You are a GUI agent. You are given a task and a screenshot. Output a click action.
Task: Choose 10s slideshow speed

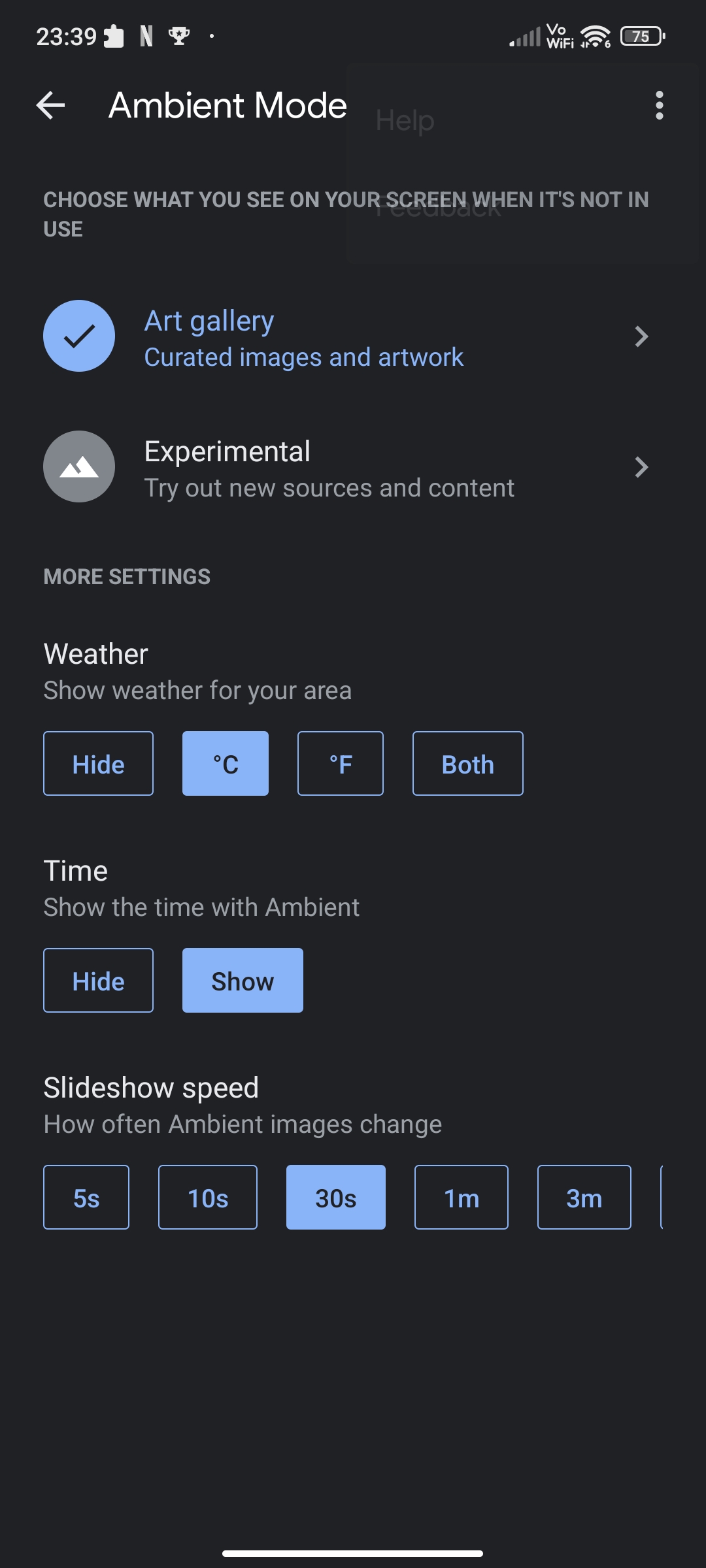coord(208,1198)
